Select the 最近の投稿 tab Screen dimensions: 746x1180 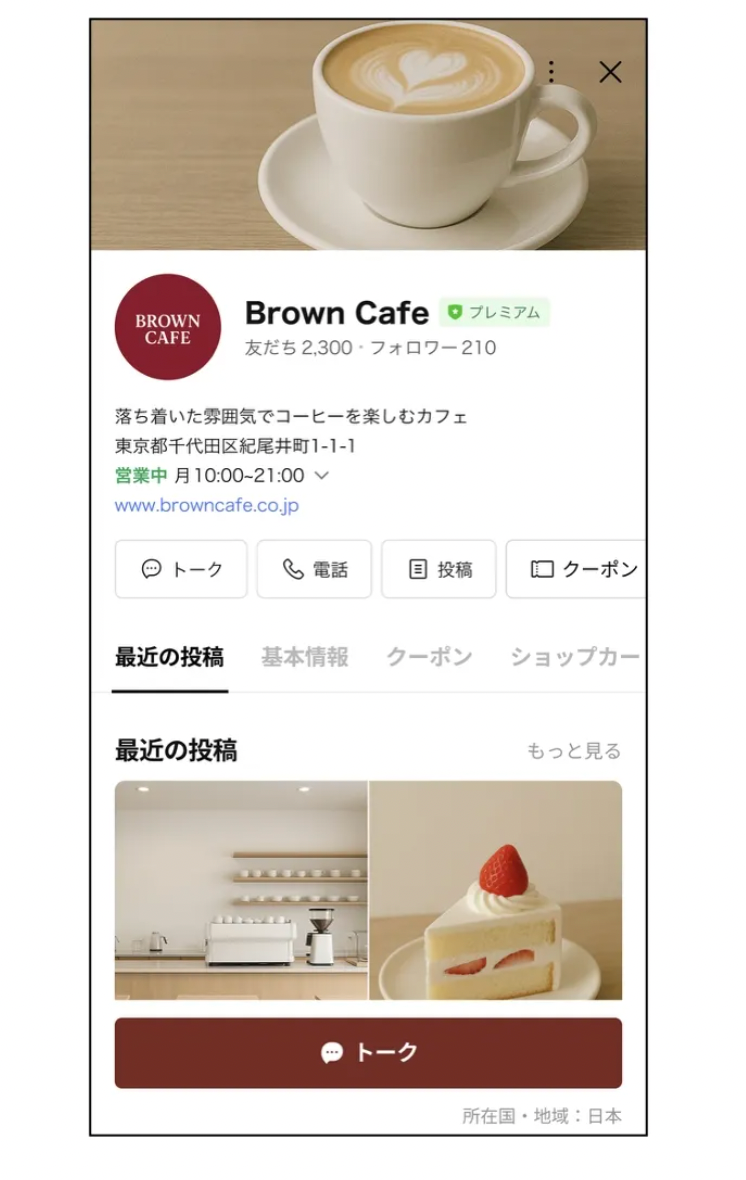[169, 657]
